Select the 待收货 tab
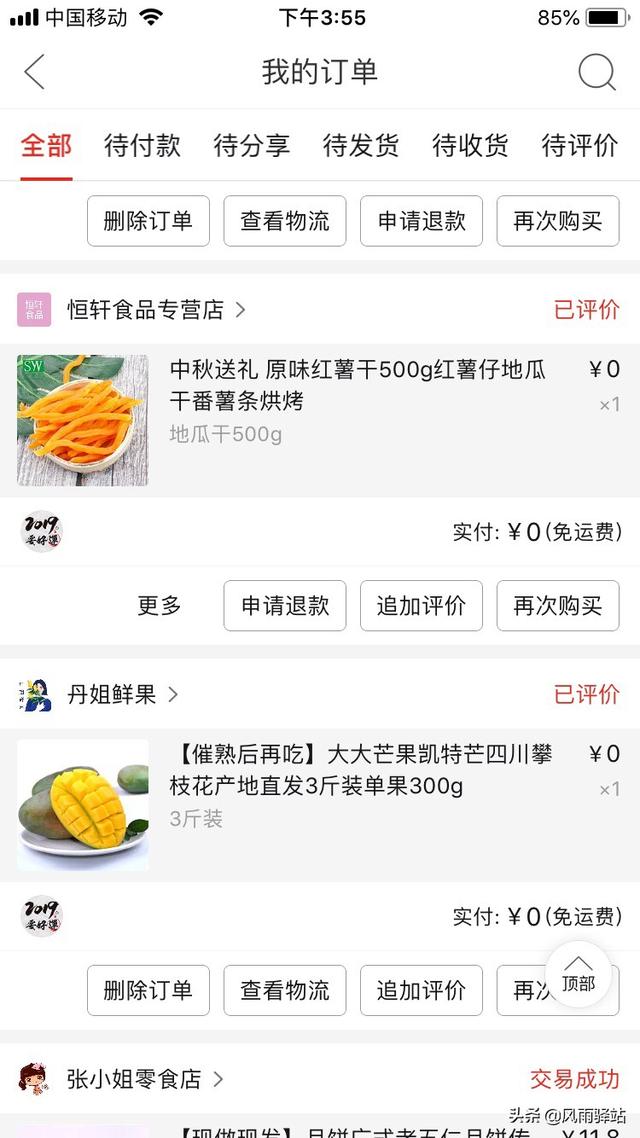The height and width of the screenshot is (1138, 640). pyautogui.click(x=470, y=146)
